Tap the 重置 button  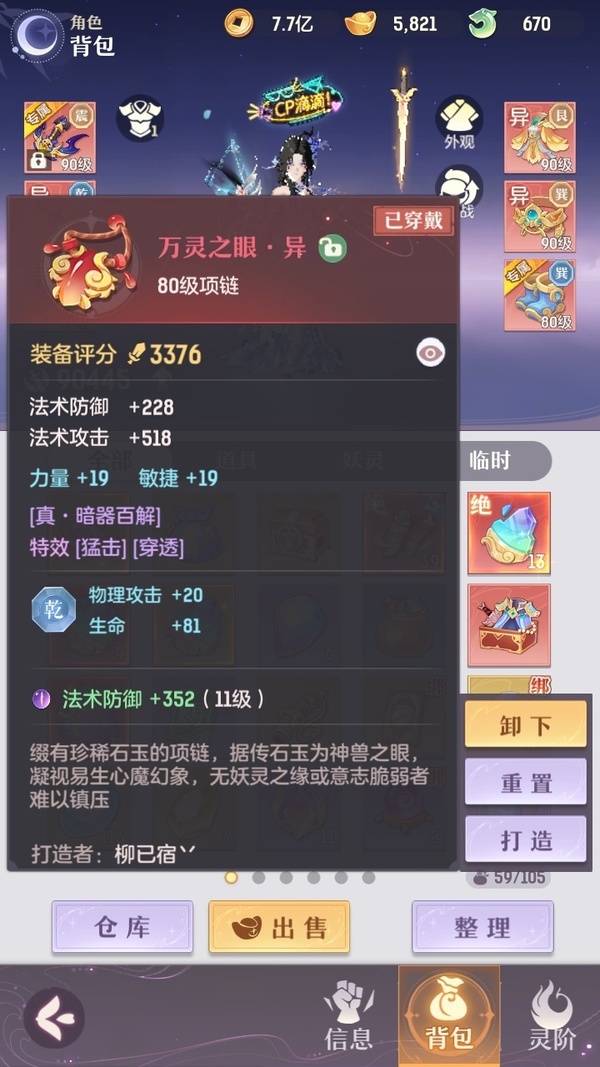pyautogui.click(x=525, y=783)
